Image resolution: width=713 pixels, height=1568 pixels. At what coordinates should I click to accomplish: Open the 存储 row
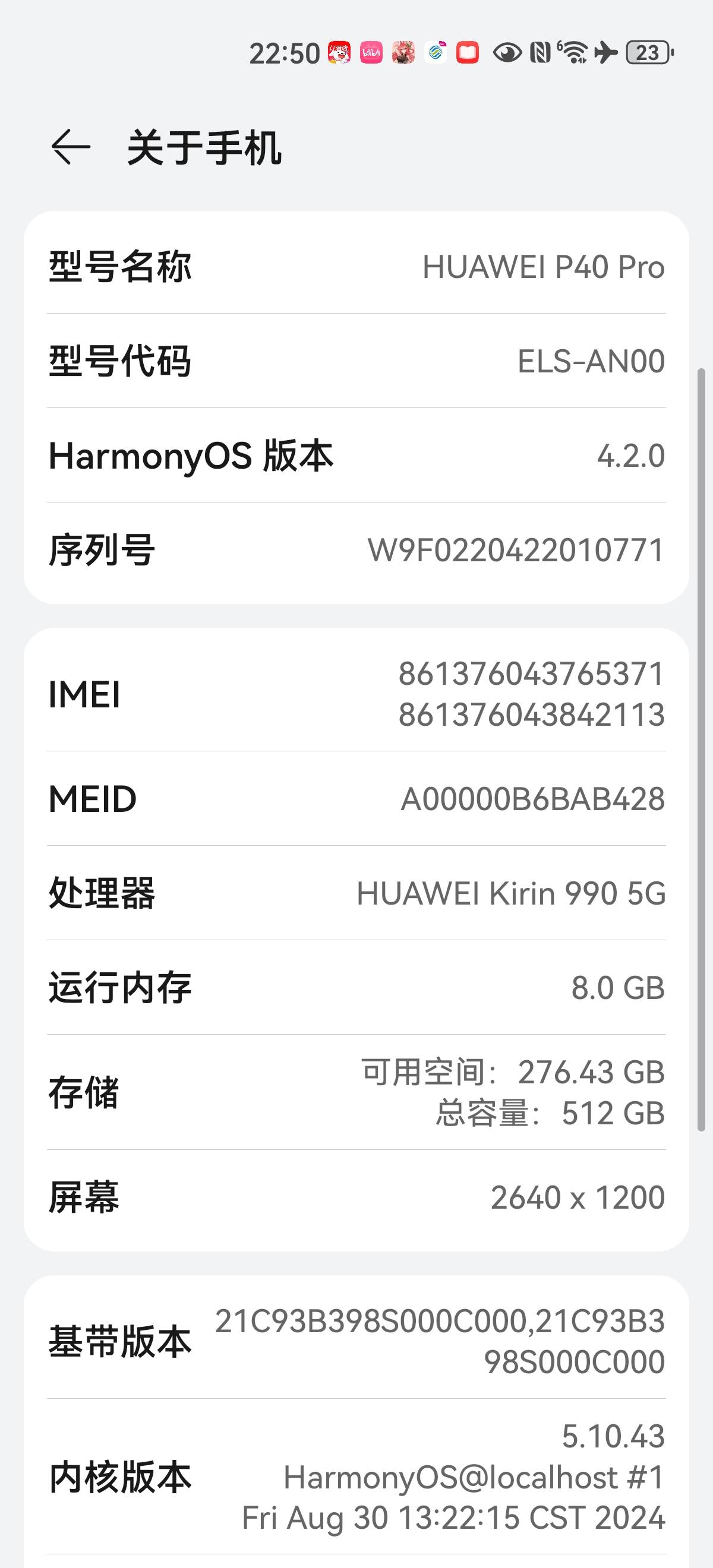(356, 1092)
